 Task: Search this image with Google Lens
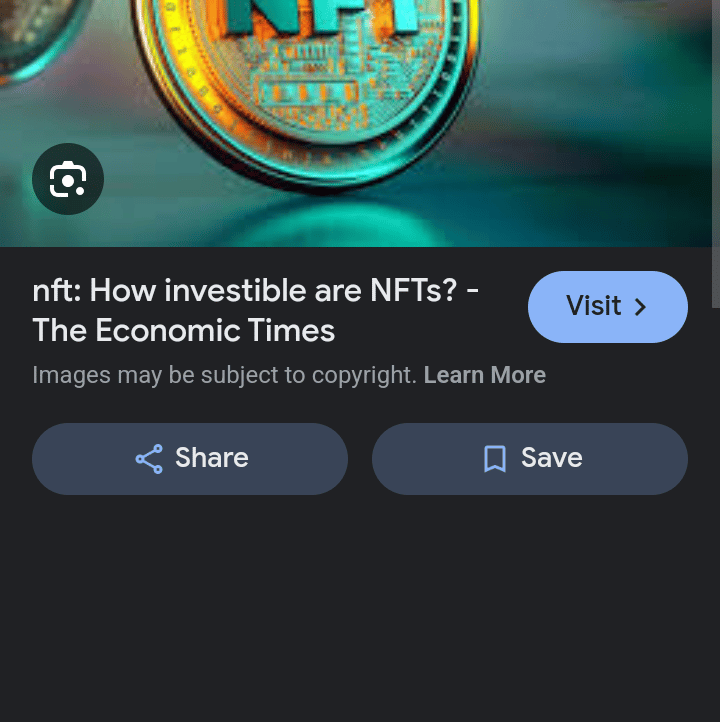click(68, 179)
